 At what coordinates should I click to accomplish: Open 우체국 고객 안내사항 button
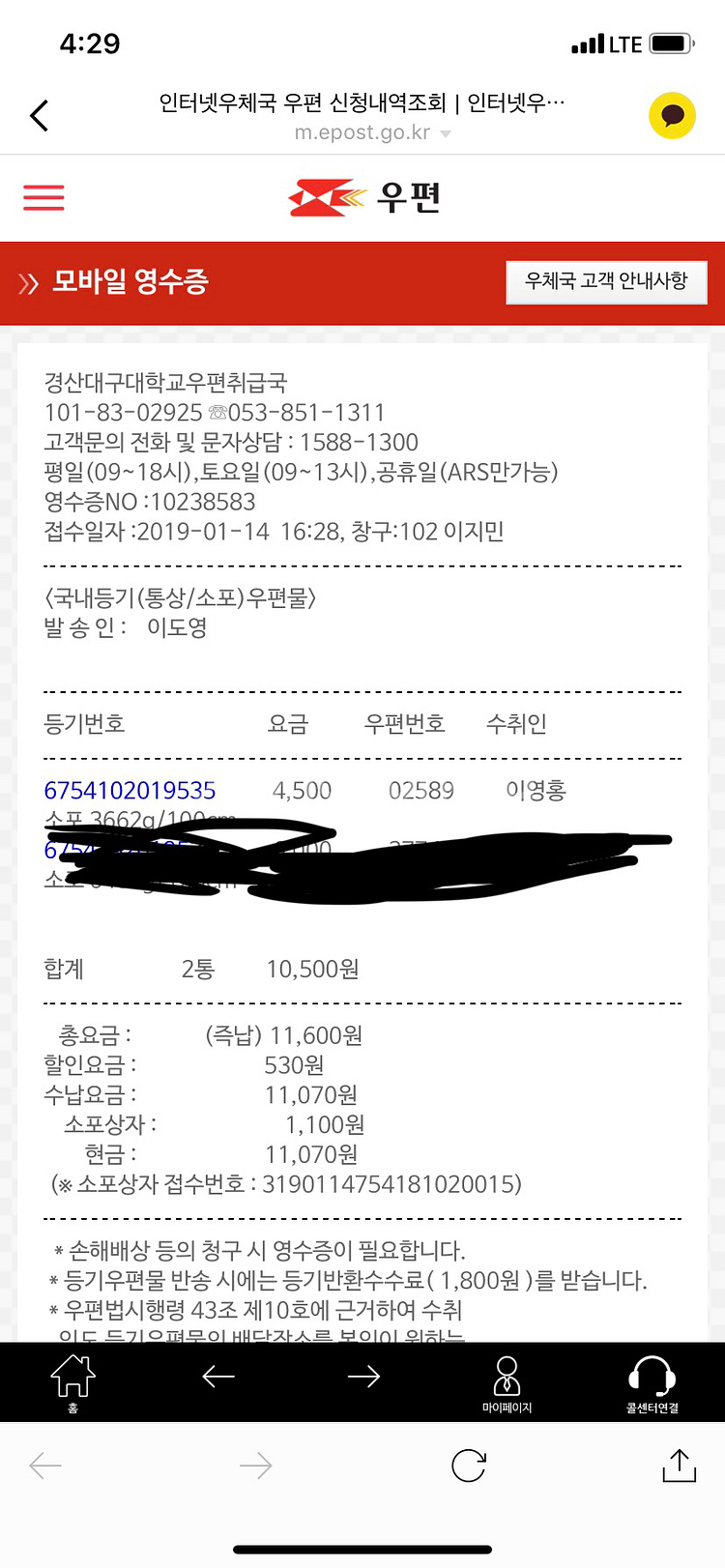[x=606, y=282]
